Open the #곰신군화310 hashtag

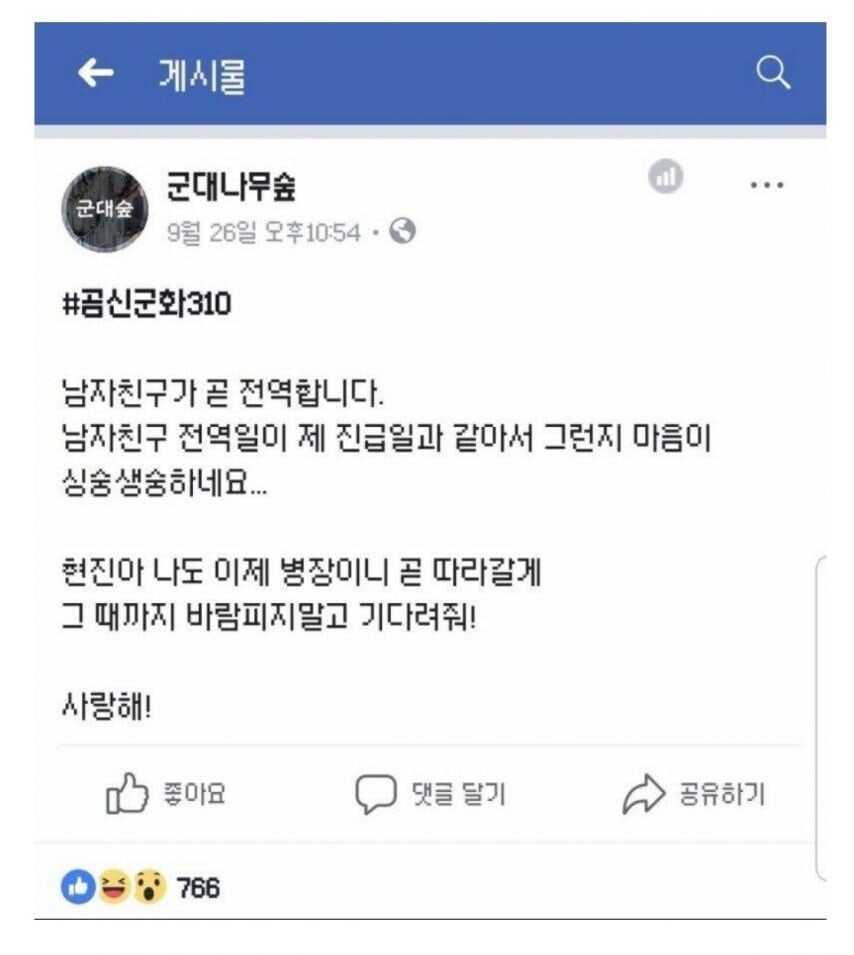tap(146, 304)
